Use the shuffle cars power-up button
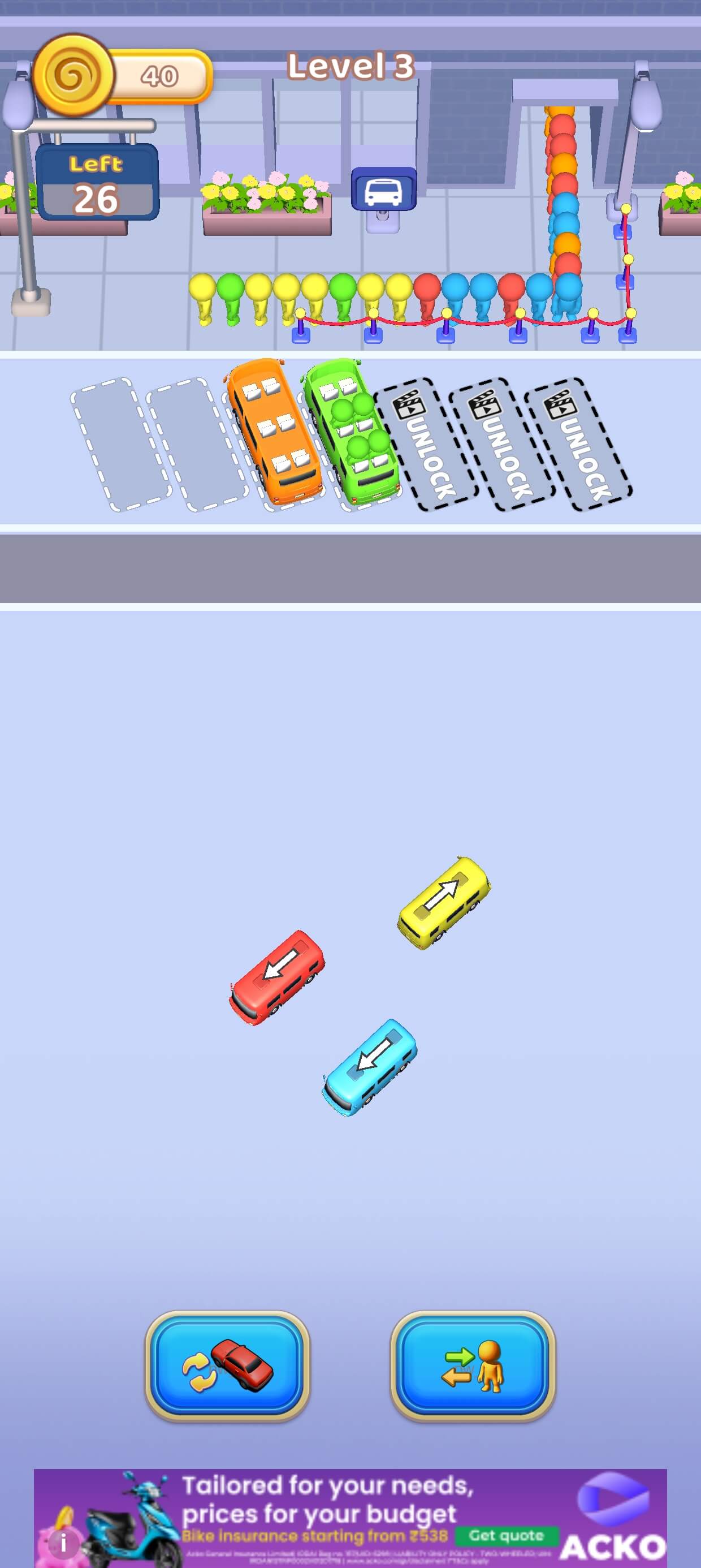The height and width of the screenshot is (1568, 701). click(x=227, y=1366)
